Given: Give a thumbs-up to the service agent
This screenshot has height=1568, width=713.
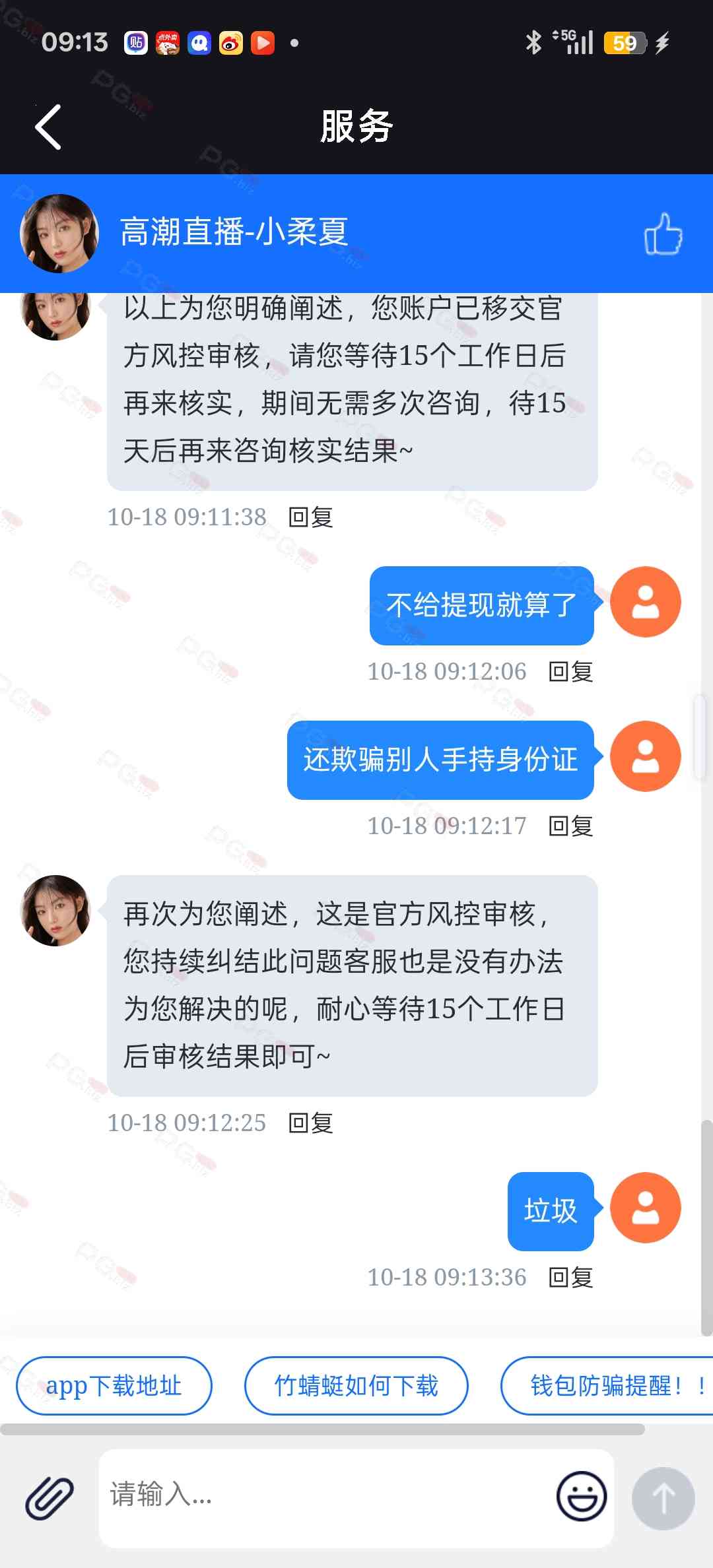Looking at the screenshot, I should [x=663, y=234].
